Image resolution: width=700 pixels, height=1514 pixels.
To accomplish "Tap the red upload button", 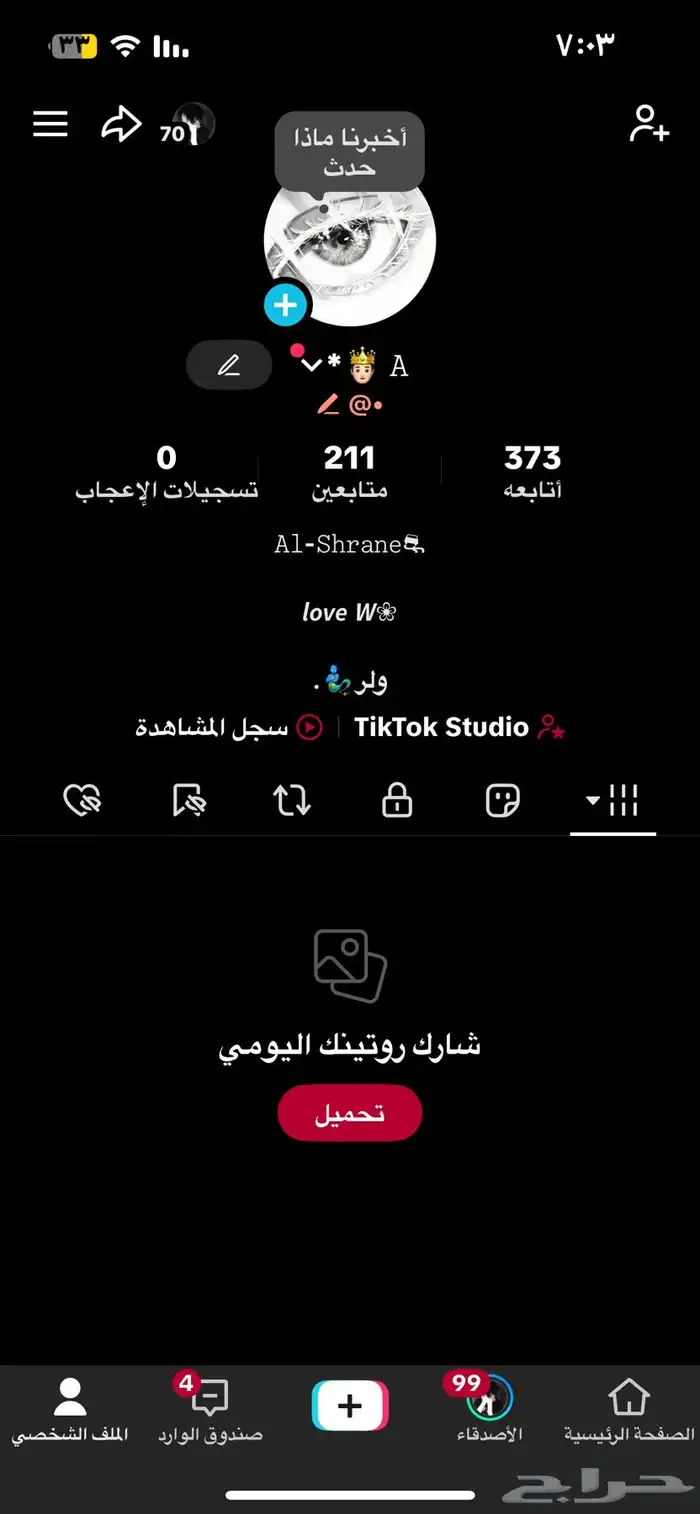I will [350, 1113].
